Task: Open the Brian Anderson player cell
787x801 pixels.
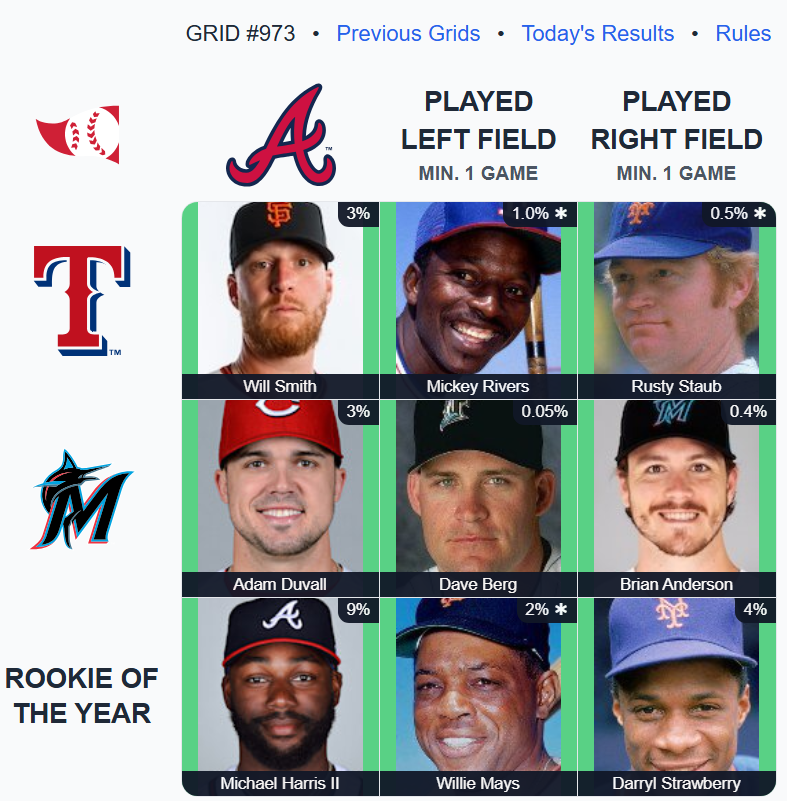Action: (x=676, y=498)
